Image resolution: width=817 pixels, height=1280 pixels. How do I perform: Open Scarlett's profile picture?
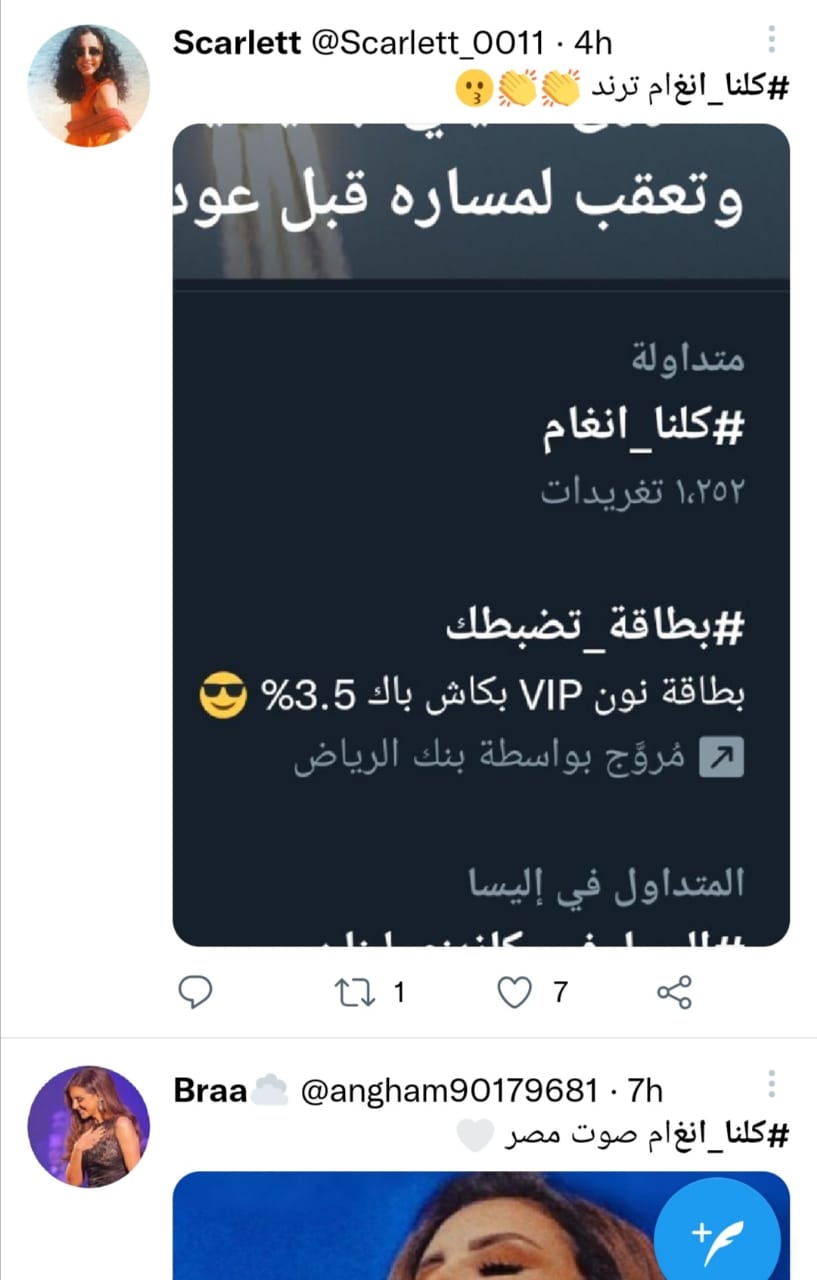tap(88, 85)
